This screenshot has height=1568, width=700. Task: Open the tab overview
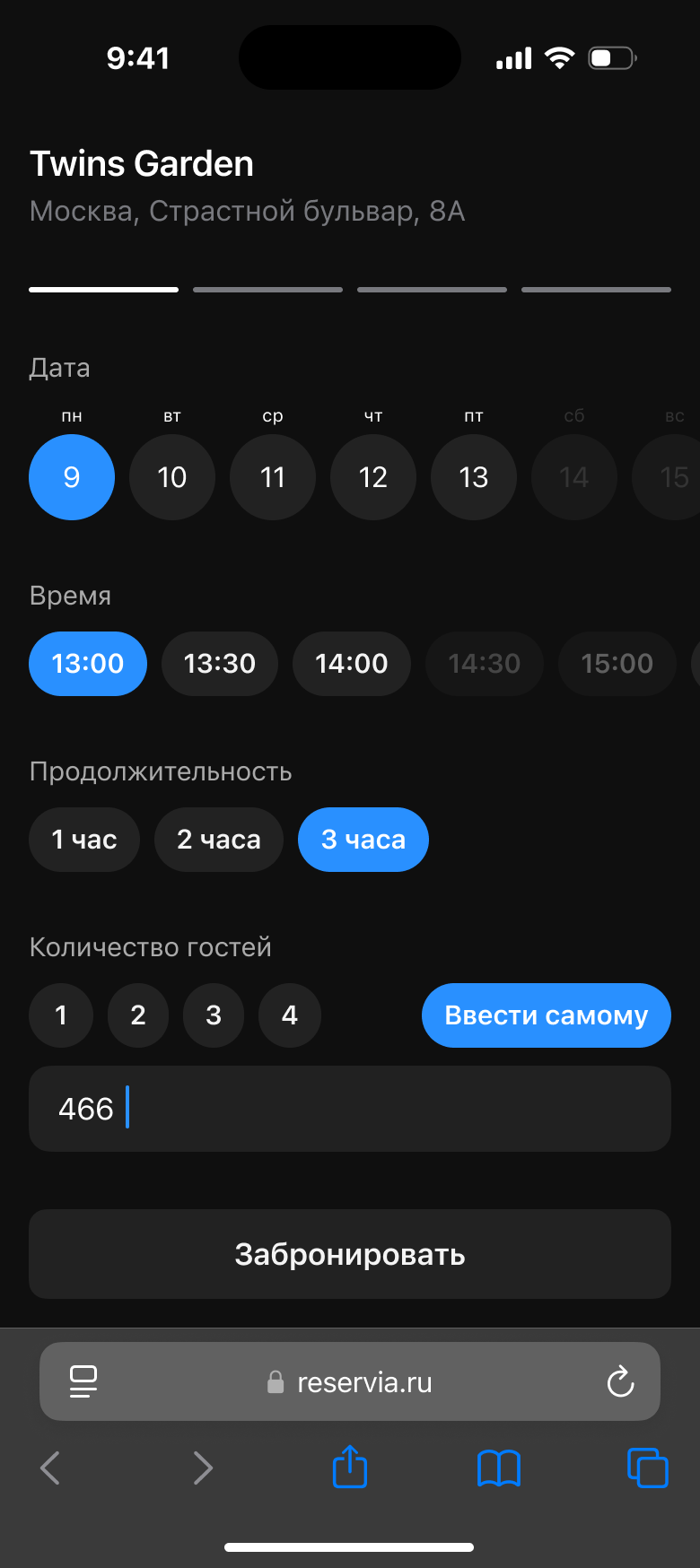(648, 1468)
